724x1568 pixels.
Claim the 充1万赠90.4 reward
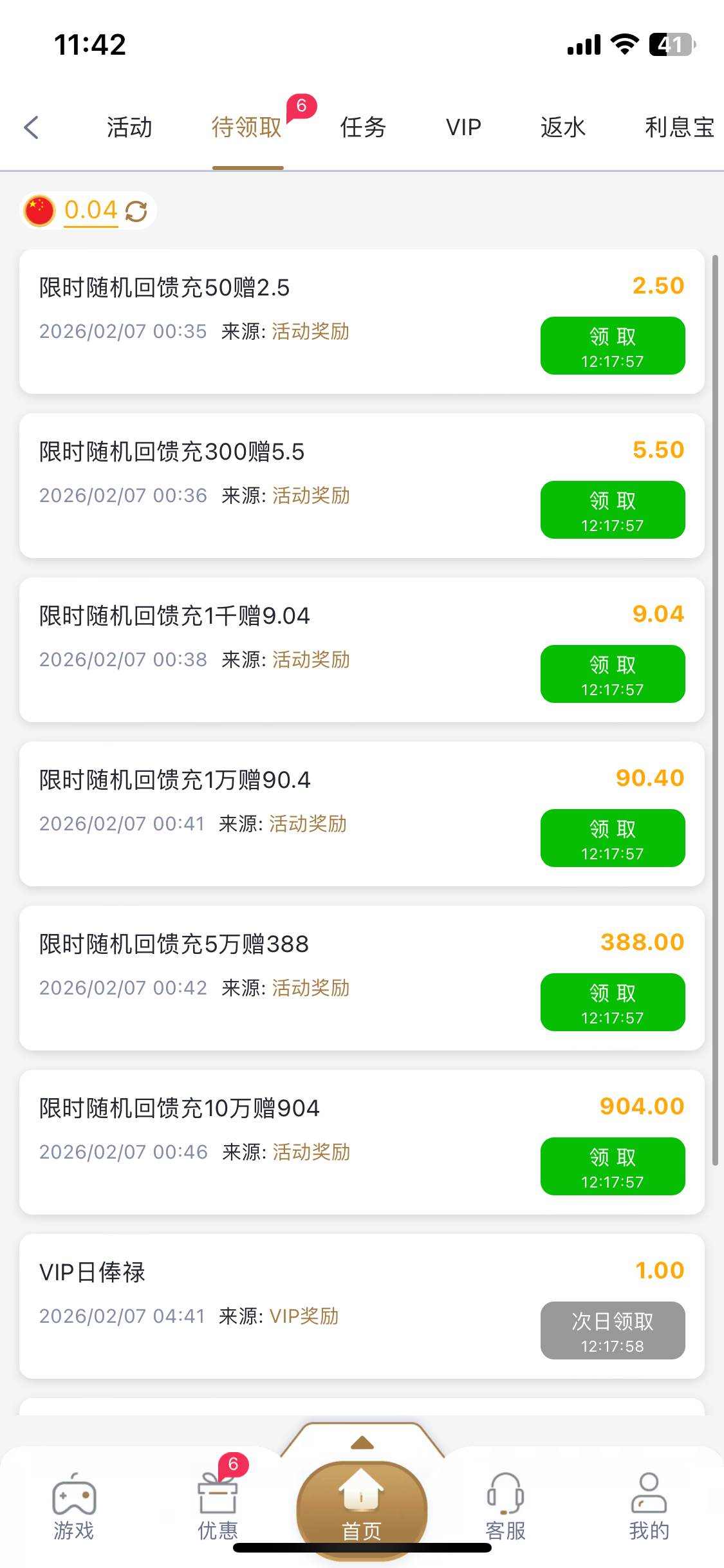coord(612,838)
